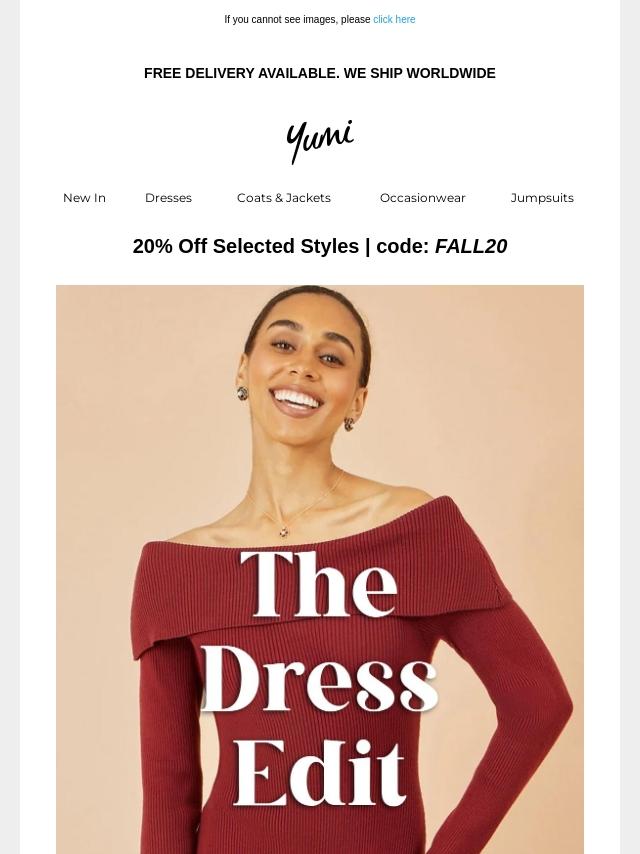Open the 'click here' link to view images

click(394, 19)
